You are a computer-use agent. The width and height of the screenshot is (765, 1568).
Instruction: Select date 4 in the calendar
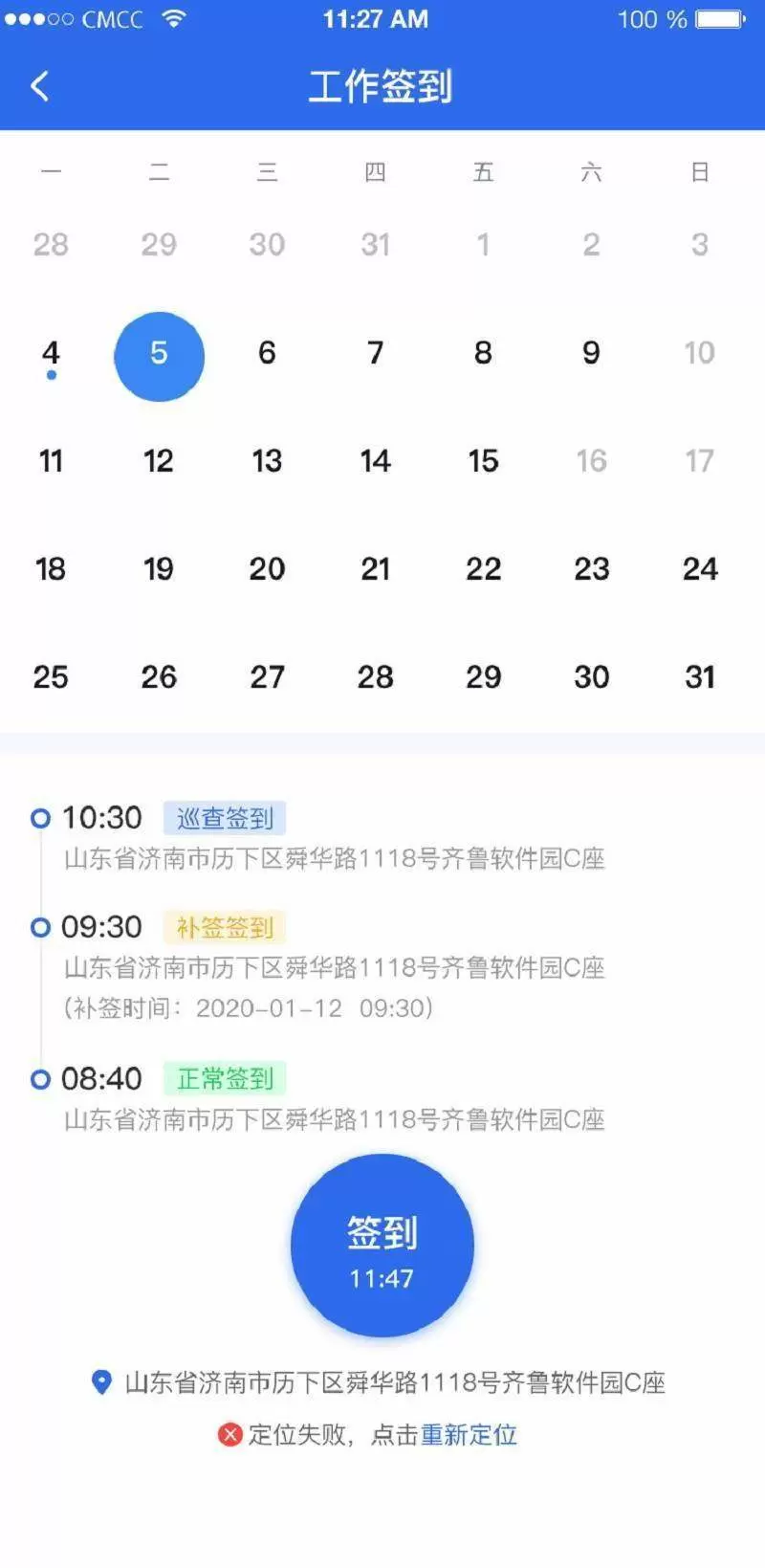[51, 353]
